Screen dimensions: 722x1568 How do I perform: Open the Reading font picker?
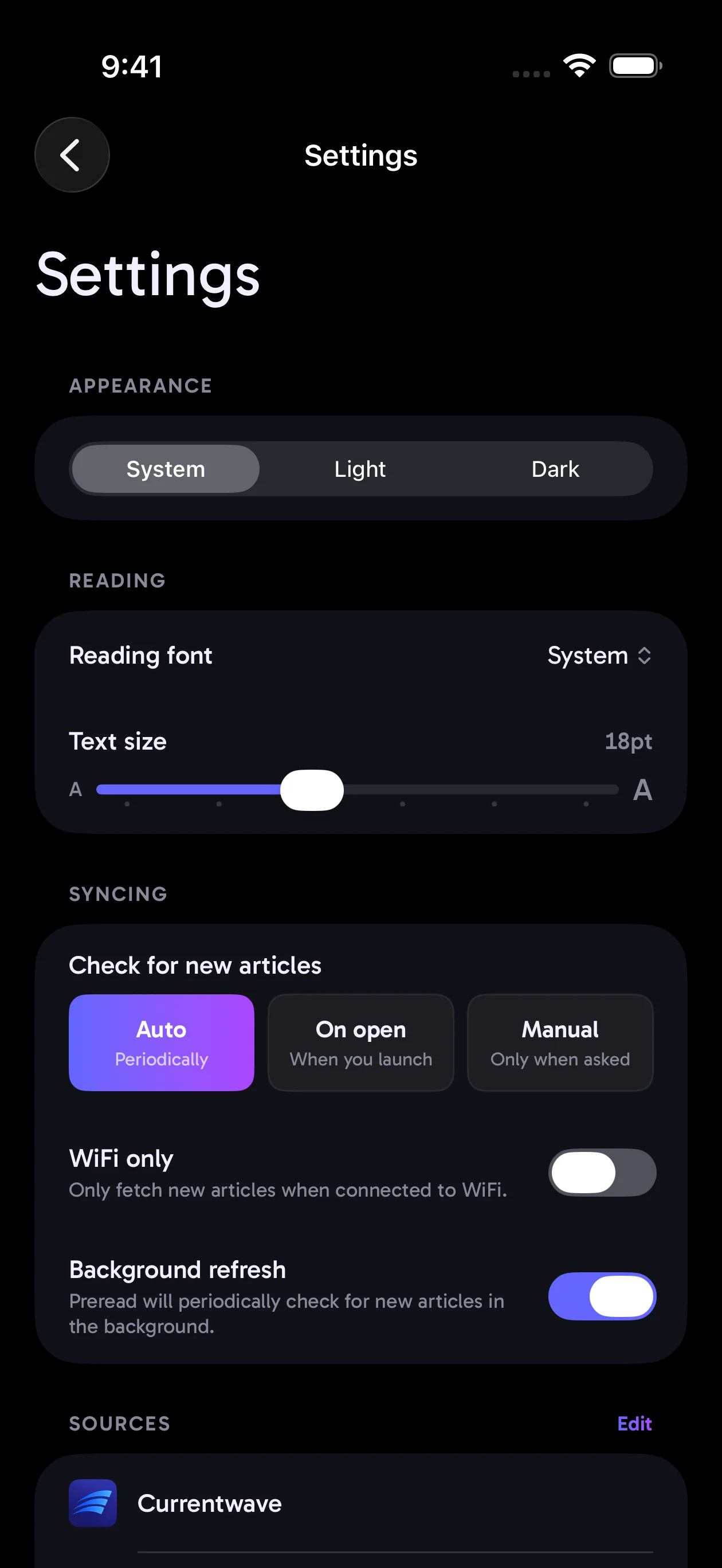599,656
